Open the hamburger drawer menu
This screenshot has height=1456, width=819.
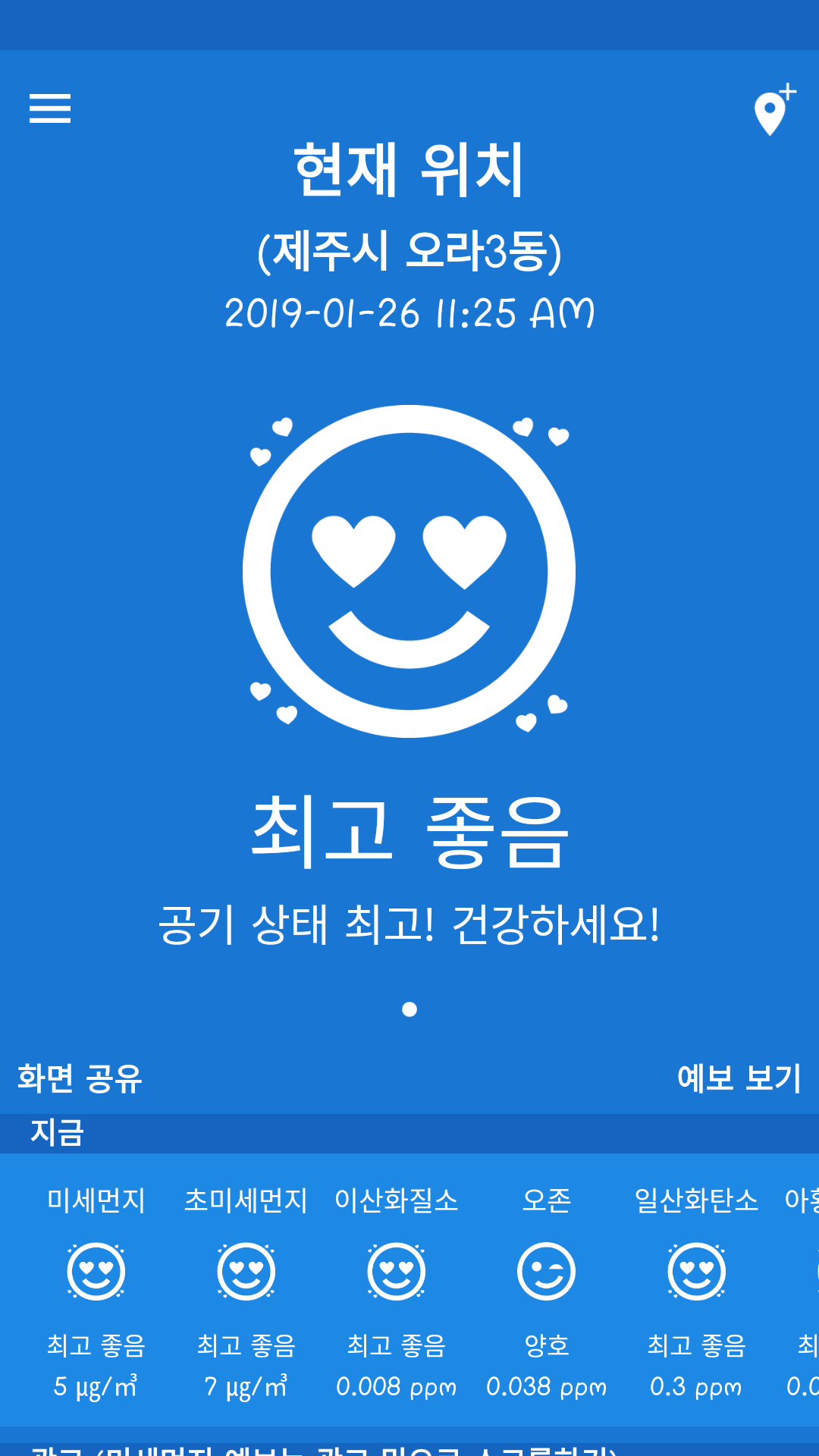[x=50, y=108]
